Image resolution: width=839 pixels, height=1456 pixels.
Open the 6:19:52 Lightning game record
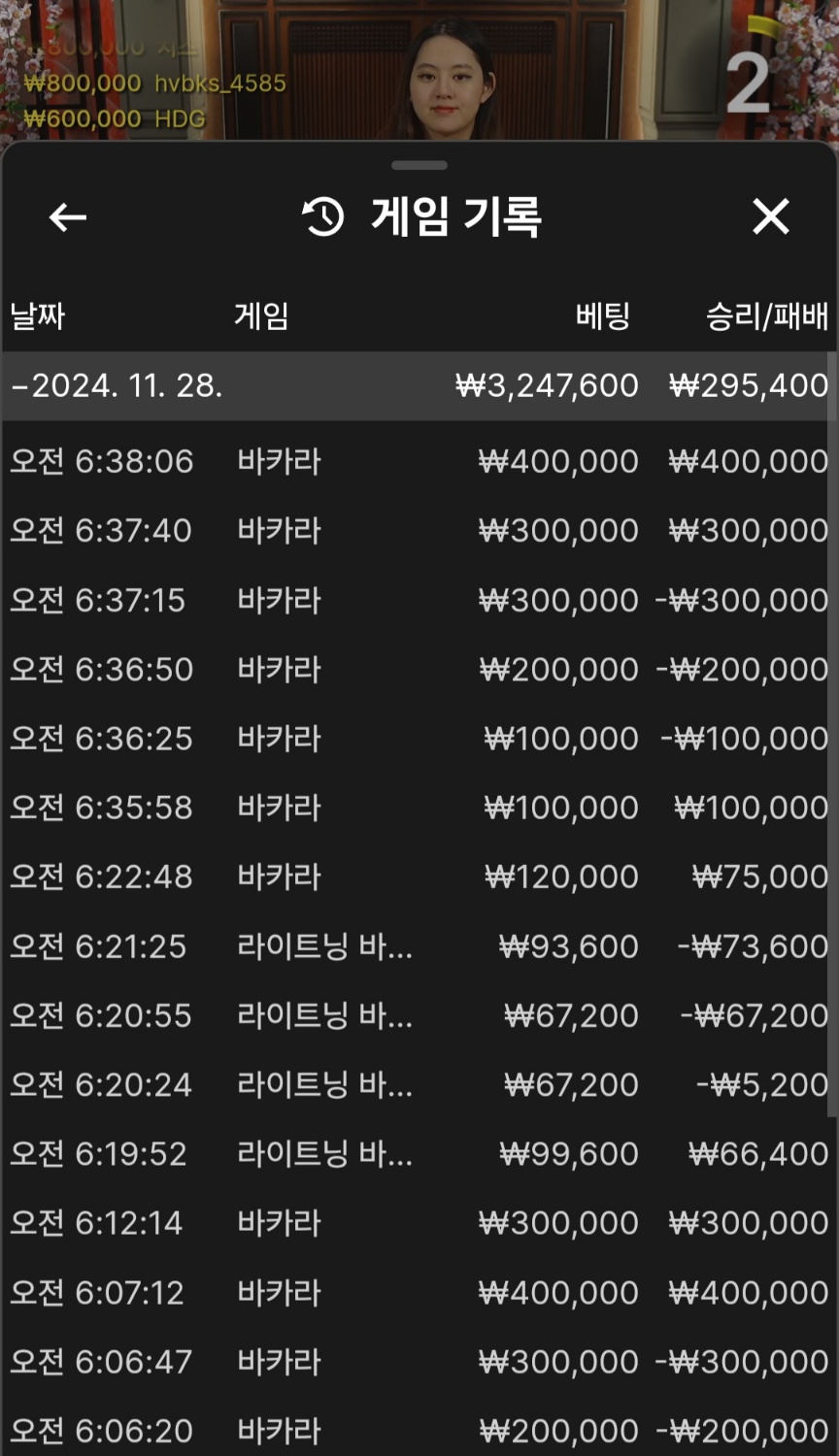tap(419, 1153)
